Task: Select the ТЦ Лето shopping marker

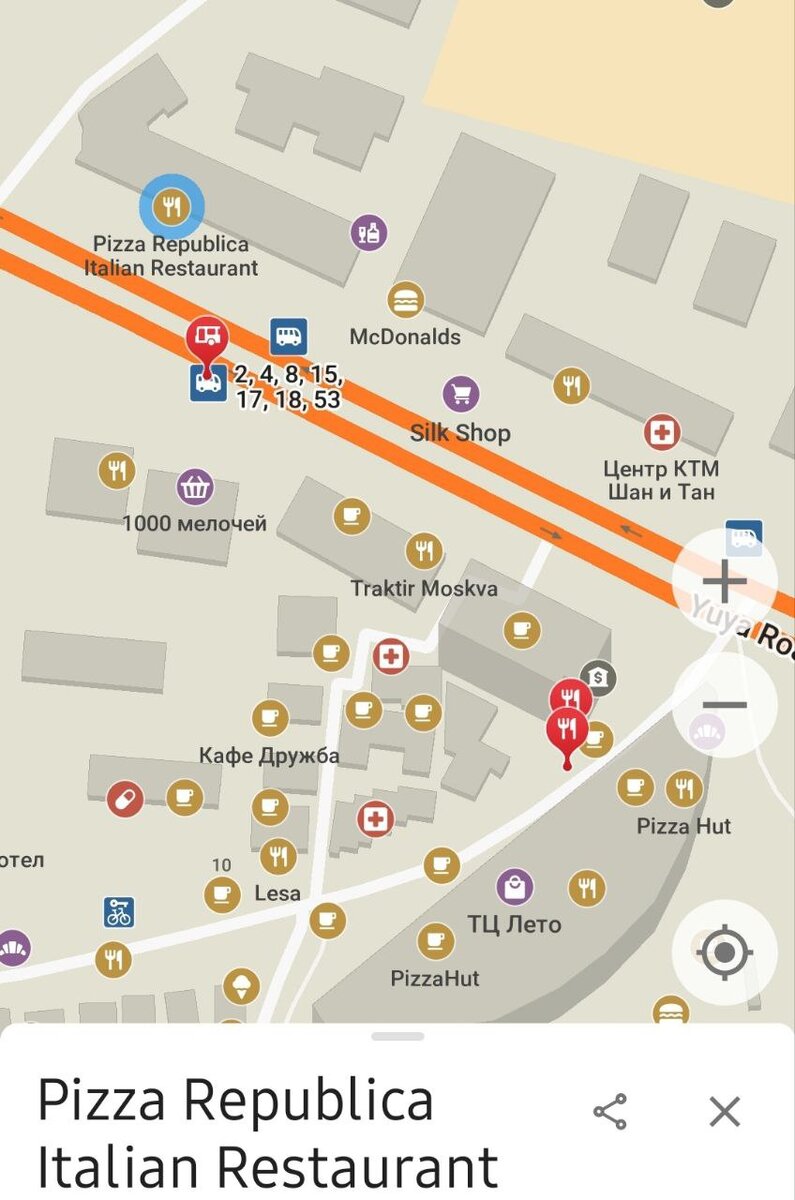Action: coord(514,887)
